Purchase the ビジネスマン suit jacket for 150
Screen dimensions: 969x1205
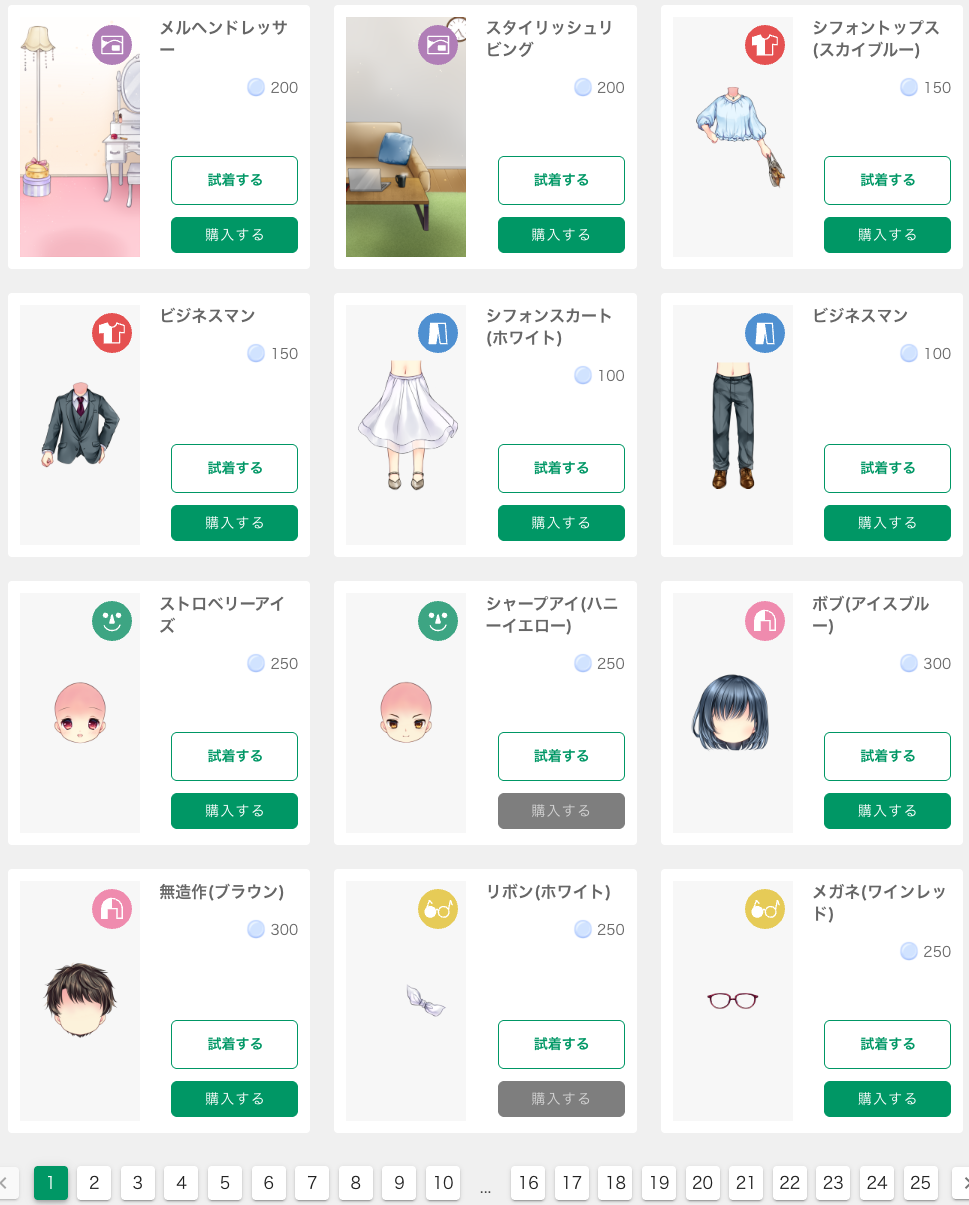click(x=234, y=523)
